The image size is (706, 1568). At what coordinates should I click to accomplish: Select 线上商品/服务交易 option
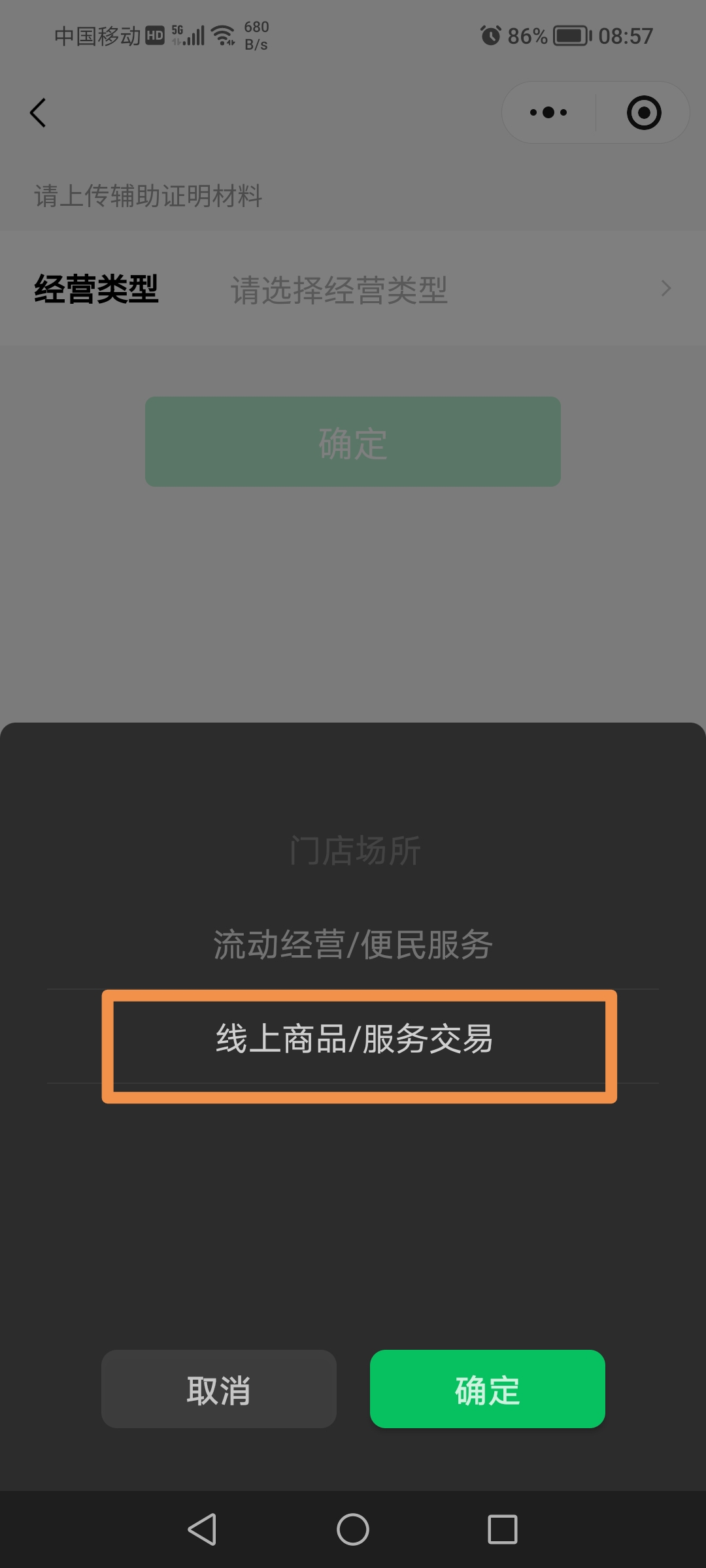[354, 1039]
